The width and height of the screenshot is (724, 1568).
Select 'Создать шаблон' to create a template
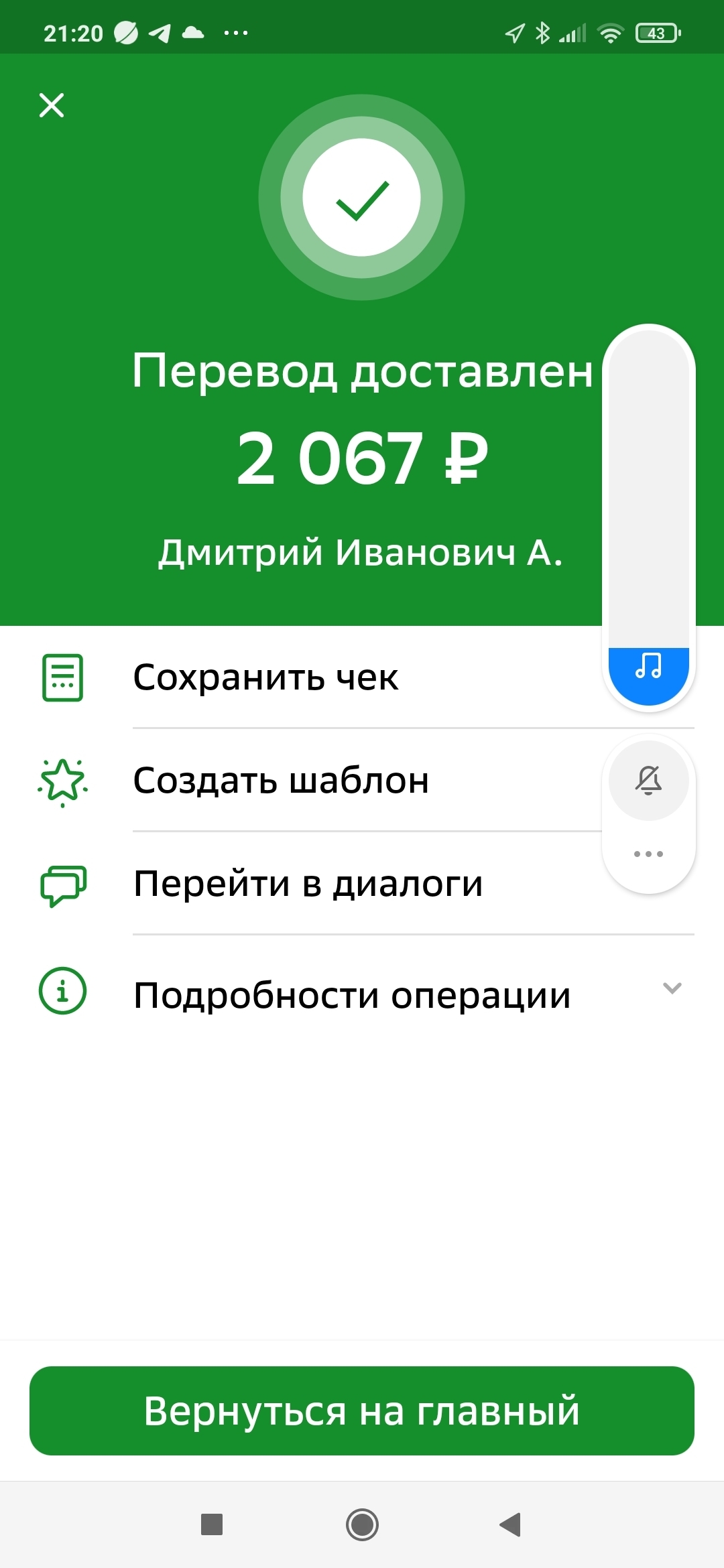(281, 781)
